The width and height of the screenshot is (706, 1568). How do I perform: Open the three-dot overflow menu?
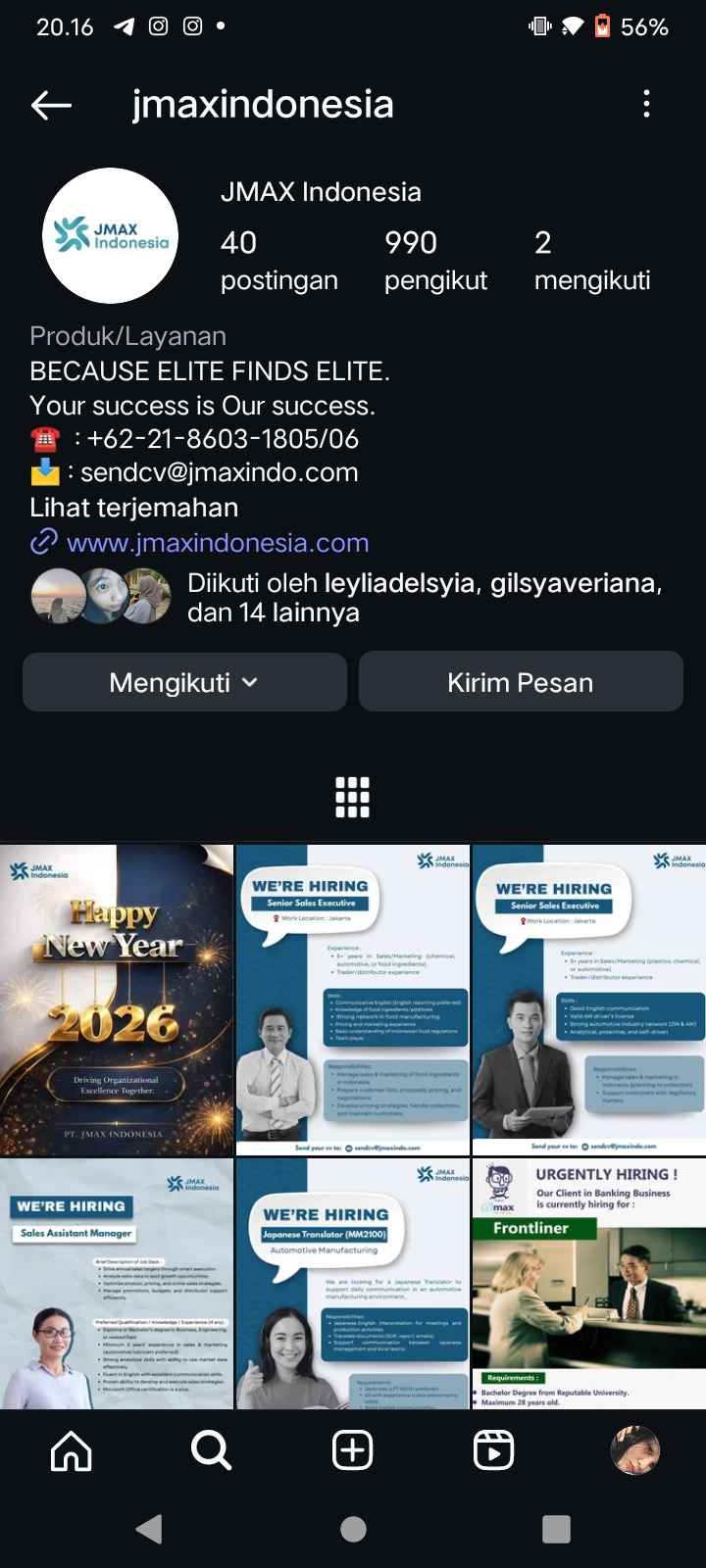tap(646, 104)
